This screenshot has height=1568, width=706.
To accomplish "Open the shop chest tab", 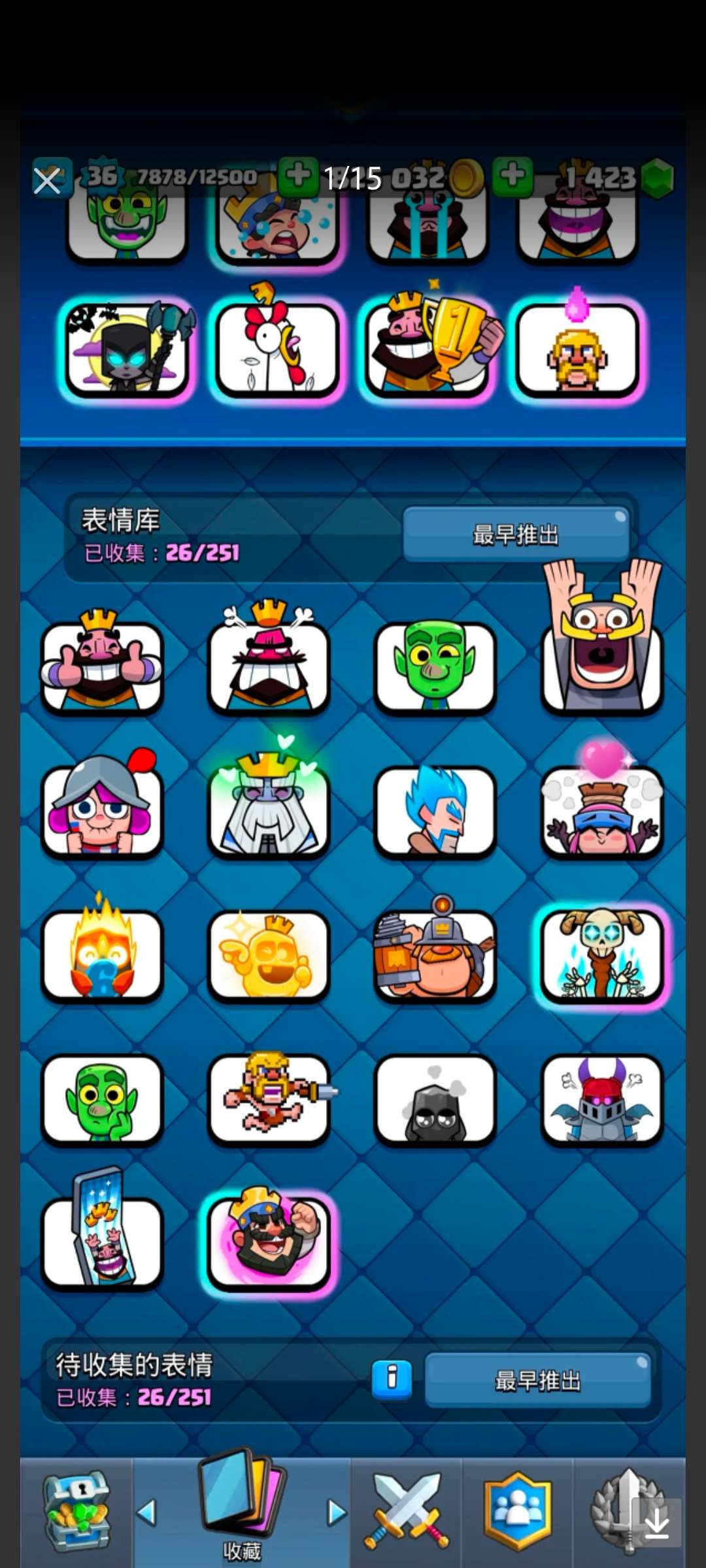I will 77,1512.
